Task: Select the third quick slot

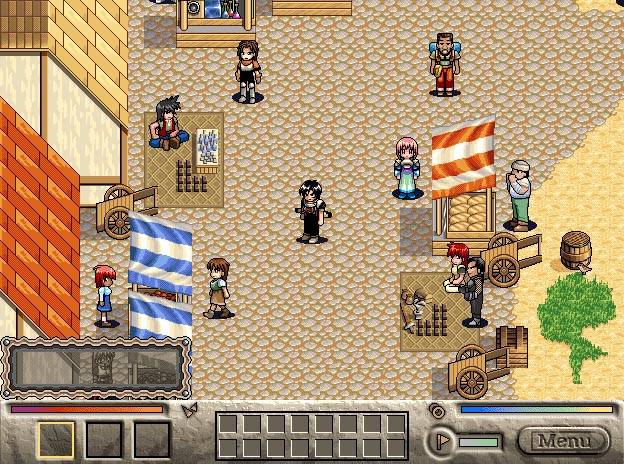Action: click(152, 439)
